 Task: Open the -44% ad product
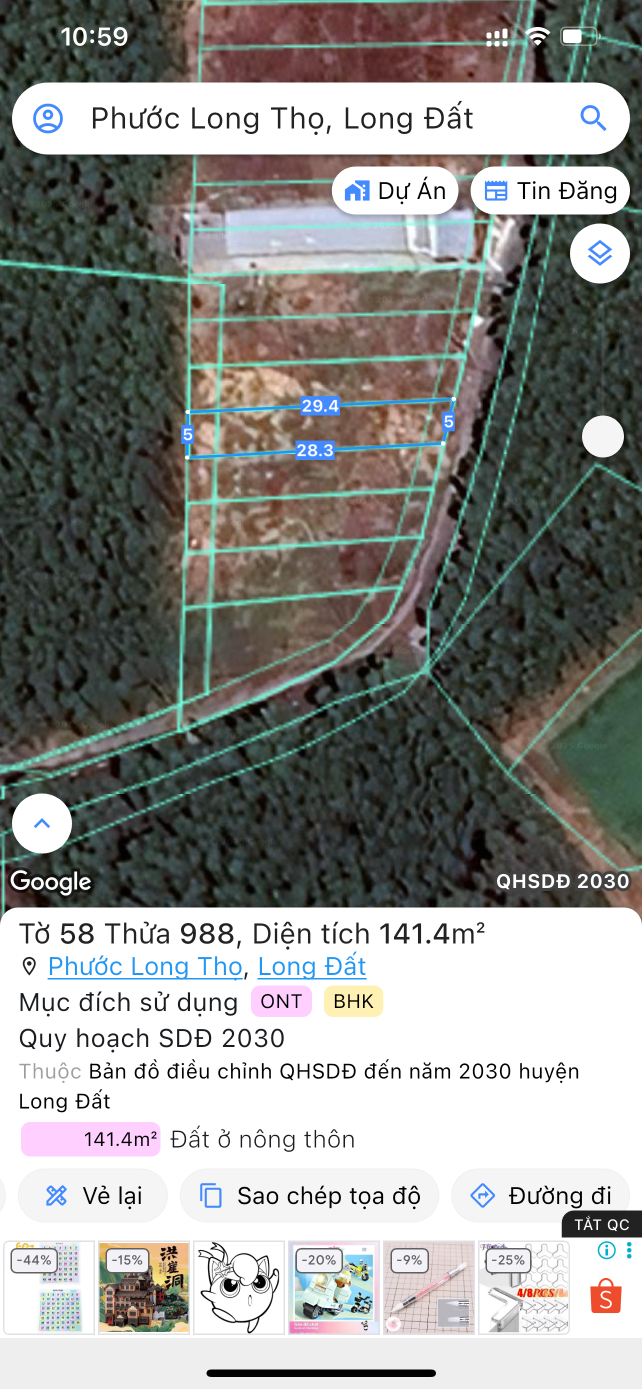[x=49, y=1287]
